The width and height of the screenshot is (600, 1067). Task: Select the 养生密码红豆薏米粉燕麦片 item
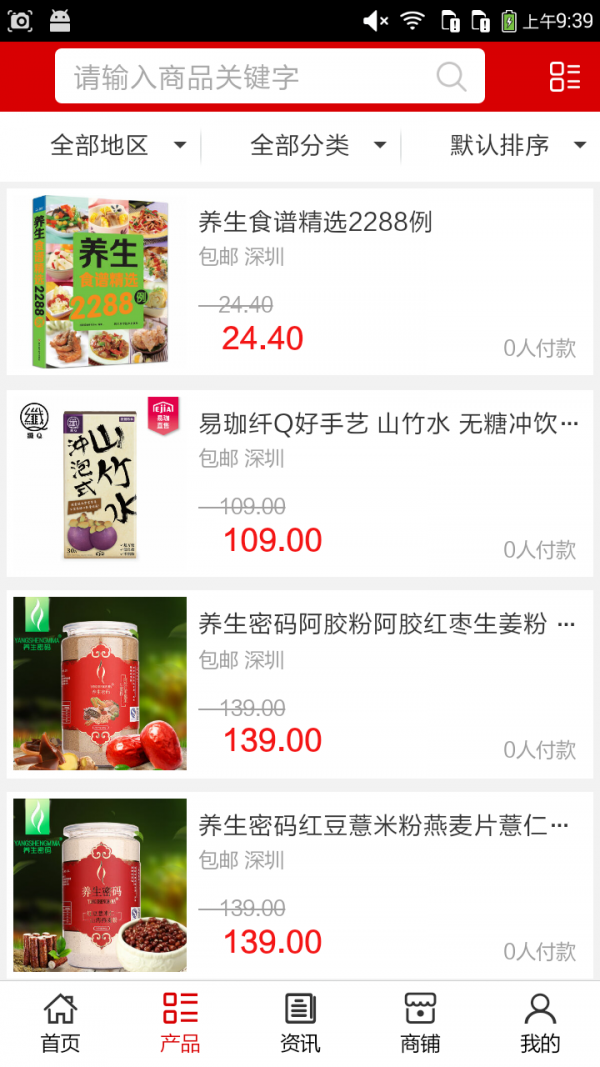300,884
